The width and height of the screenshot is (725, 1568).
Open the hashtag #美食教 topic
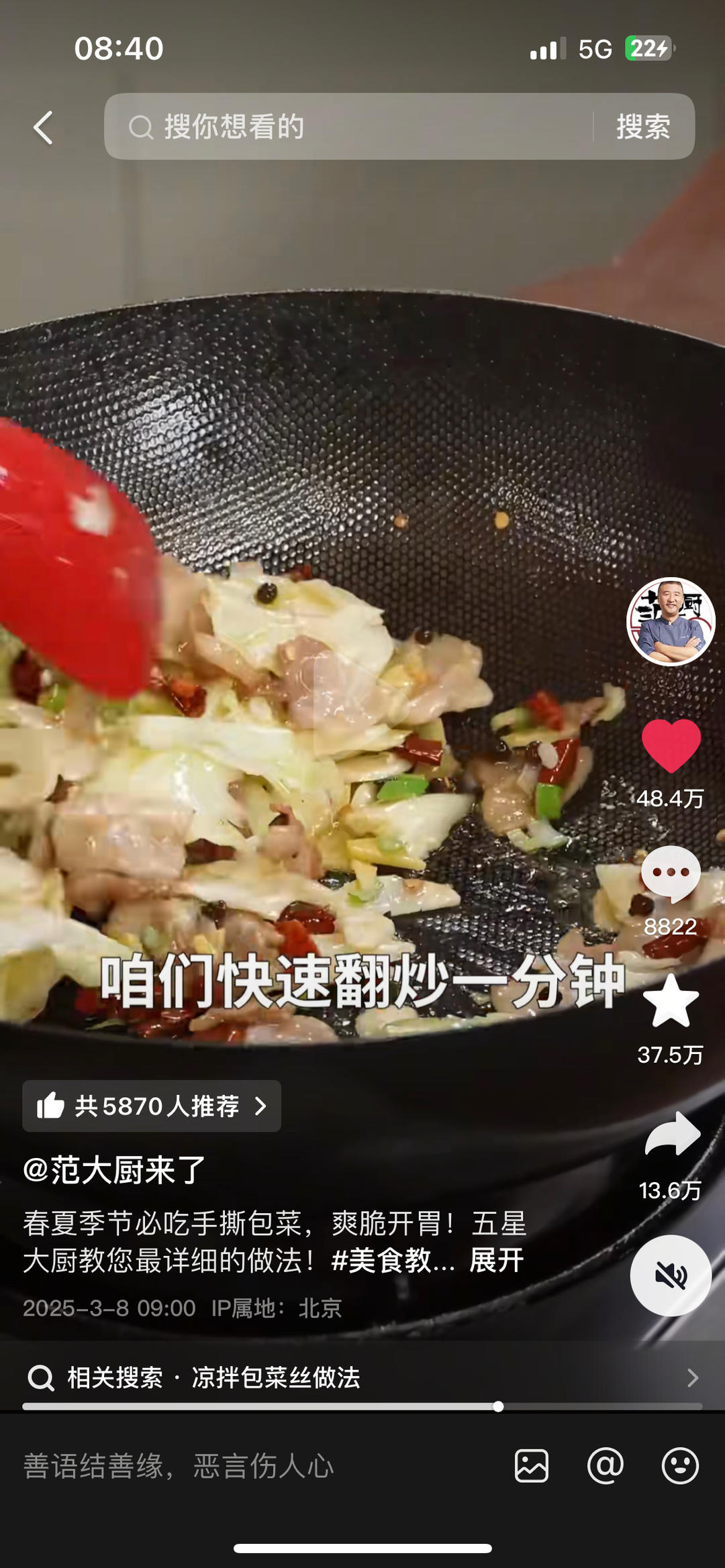381,1261
